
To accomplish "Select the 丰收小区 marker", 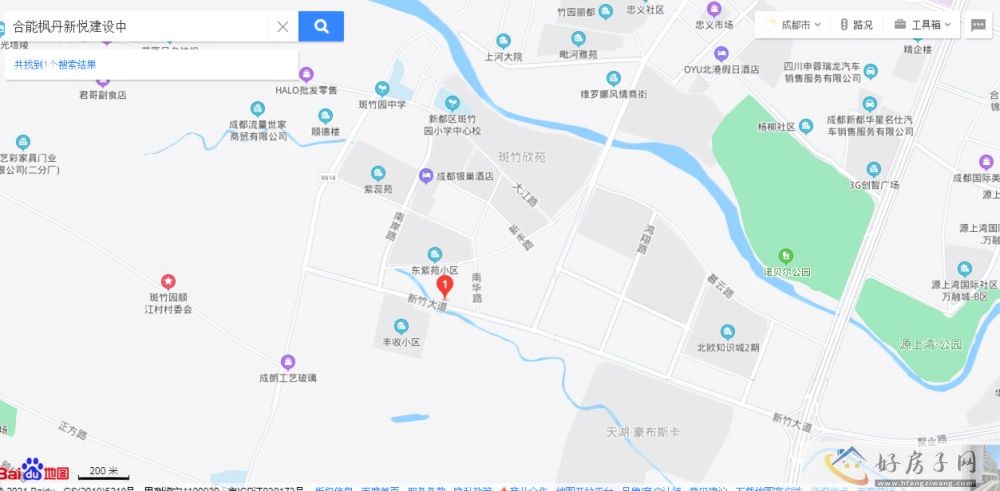I will (401, 325).
